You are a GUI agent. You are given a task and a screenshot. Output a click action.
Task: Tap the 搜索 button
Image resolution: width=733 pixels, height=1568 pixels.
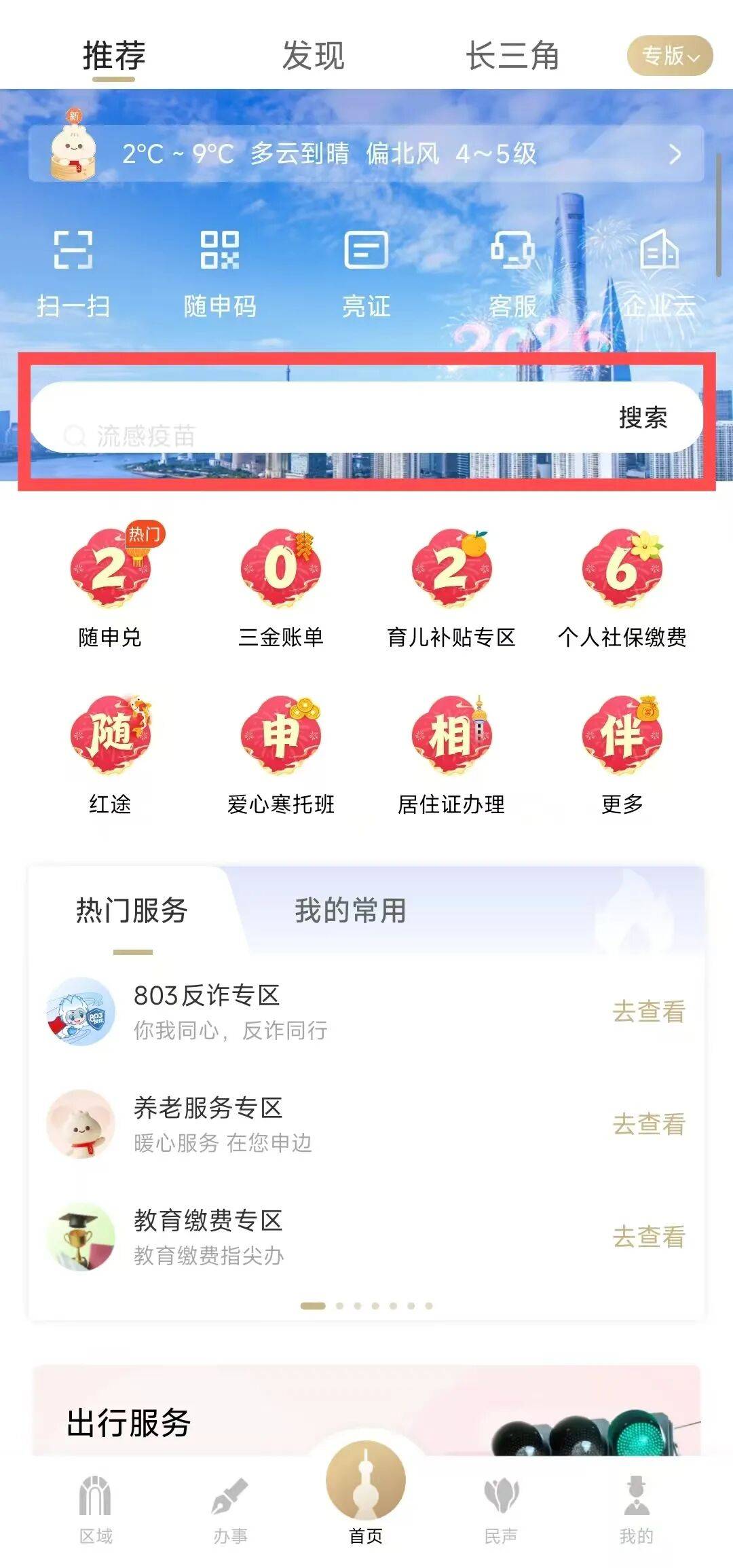tap(643, 417)
